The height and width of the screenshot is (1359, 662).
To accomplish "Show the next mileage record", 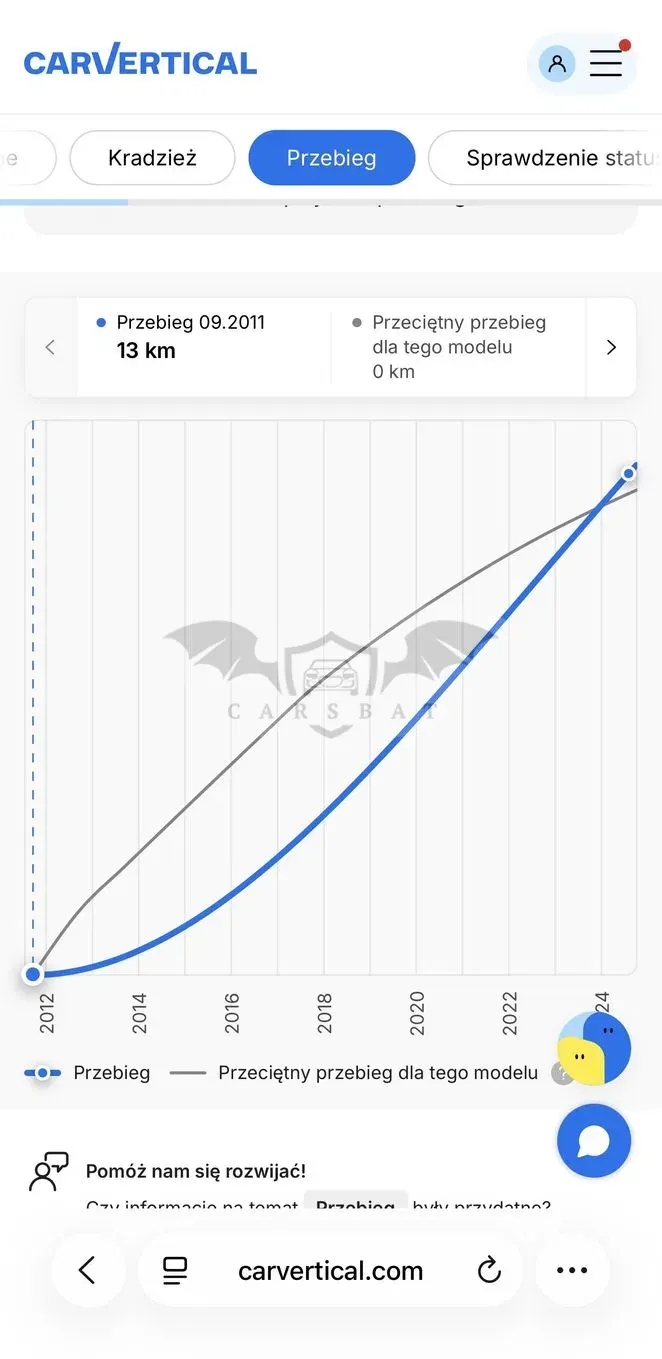I will (x=611, y=347).
